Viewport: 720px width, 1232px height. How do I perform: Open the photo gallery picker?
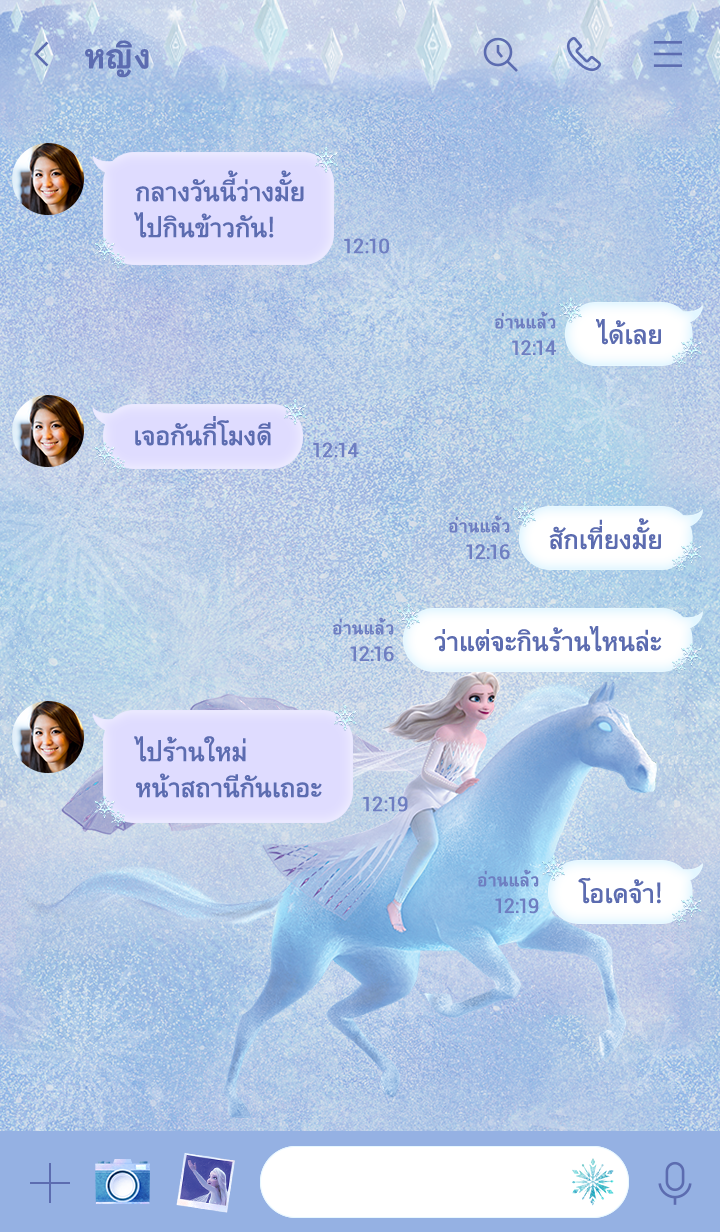205,1182
